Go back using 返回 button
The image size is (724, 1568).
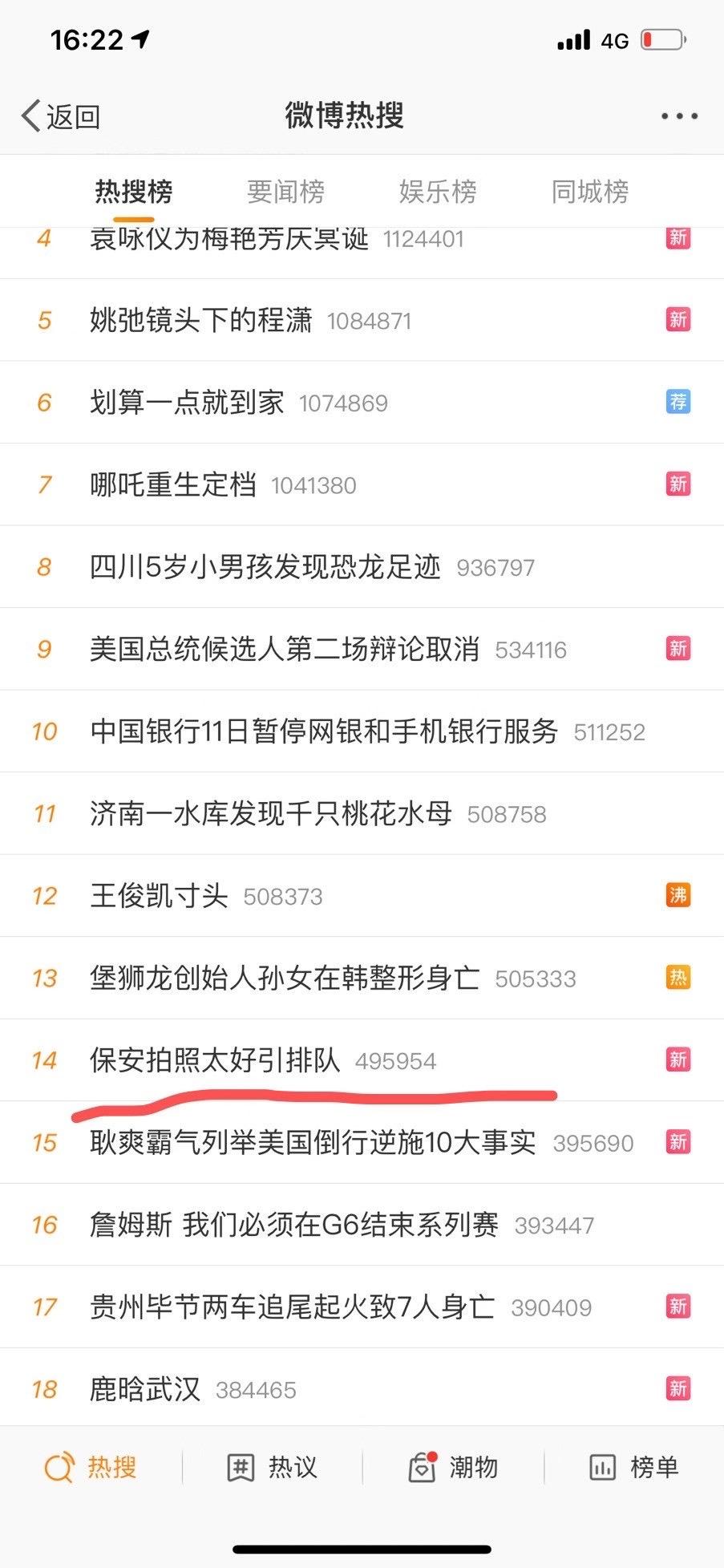[61, 116]
